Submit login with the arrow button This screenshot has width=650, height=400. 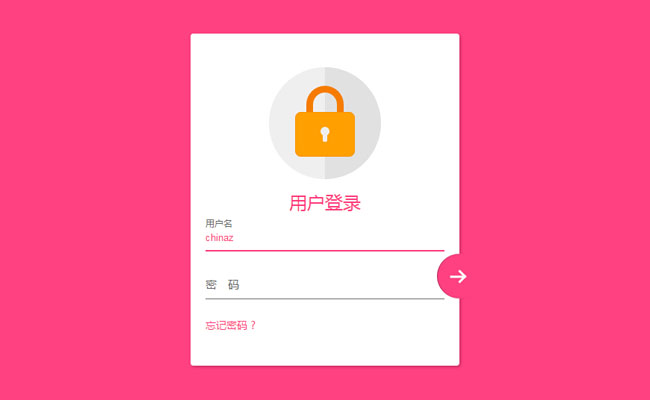click(x=457, y=277)
